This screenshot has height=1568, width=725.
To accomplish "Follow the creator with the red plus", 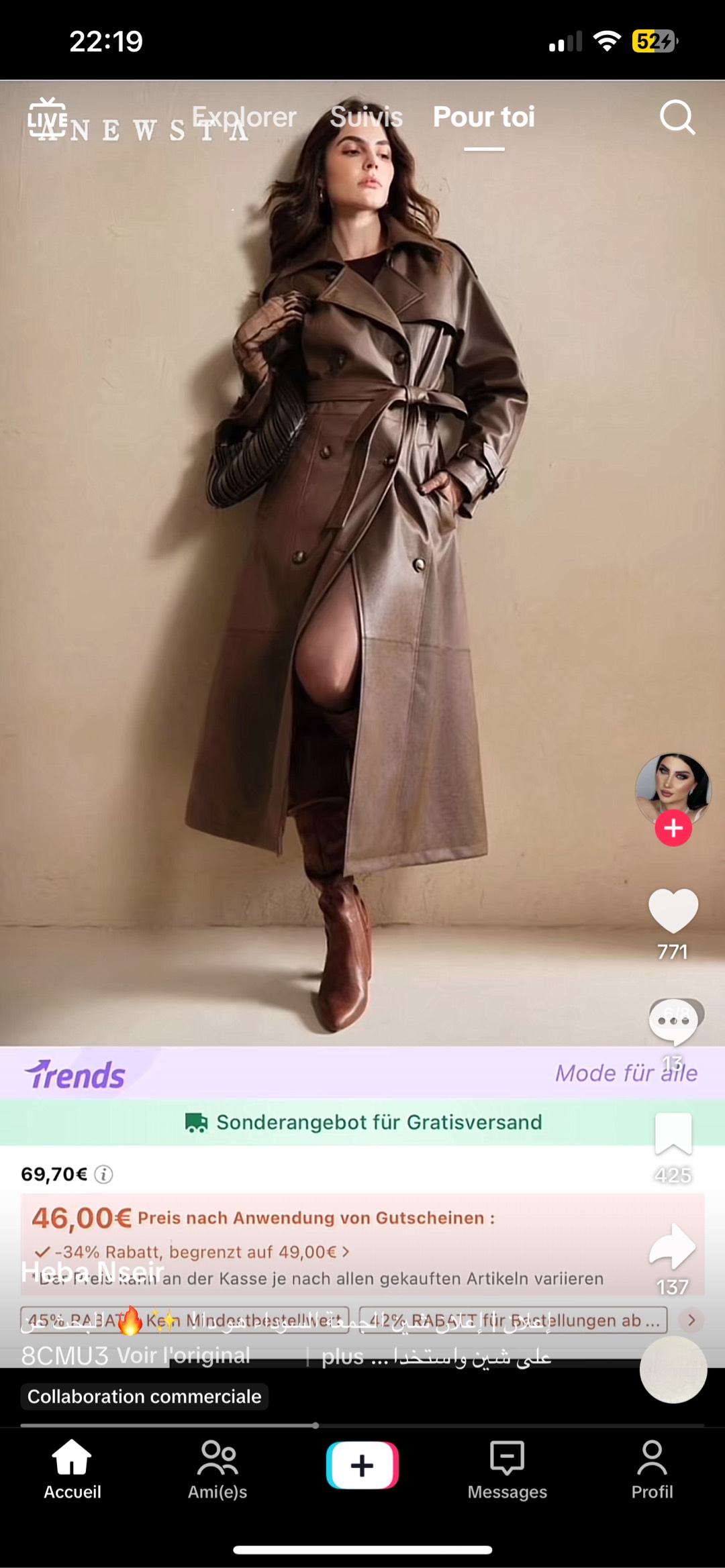I will [673, 828].
